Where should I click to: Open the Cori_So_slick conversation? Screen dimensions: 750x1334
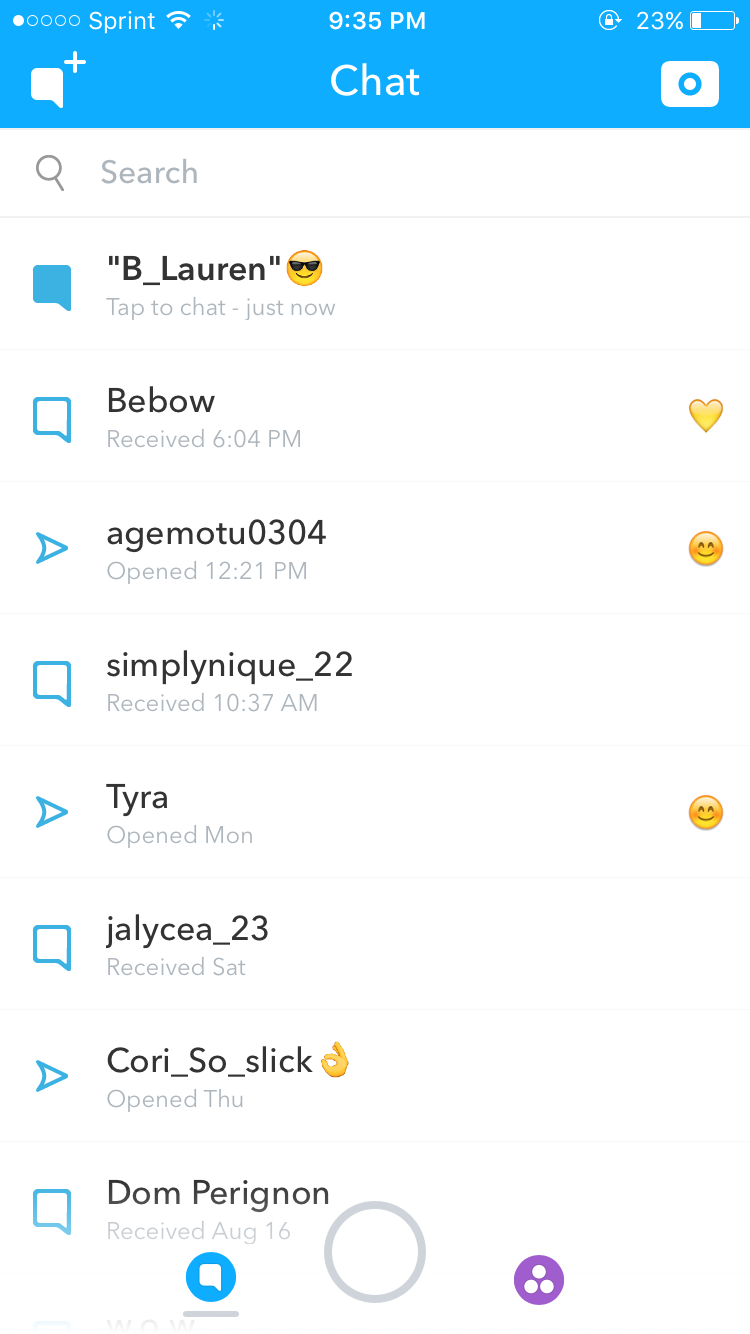375,1076
